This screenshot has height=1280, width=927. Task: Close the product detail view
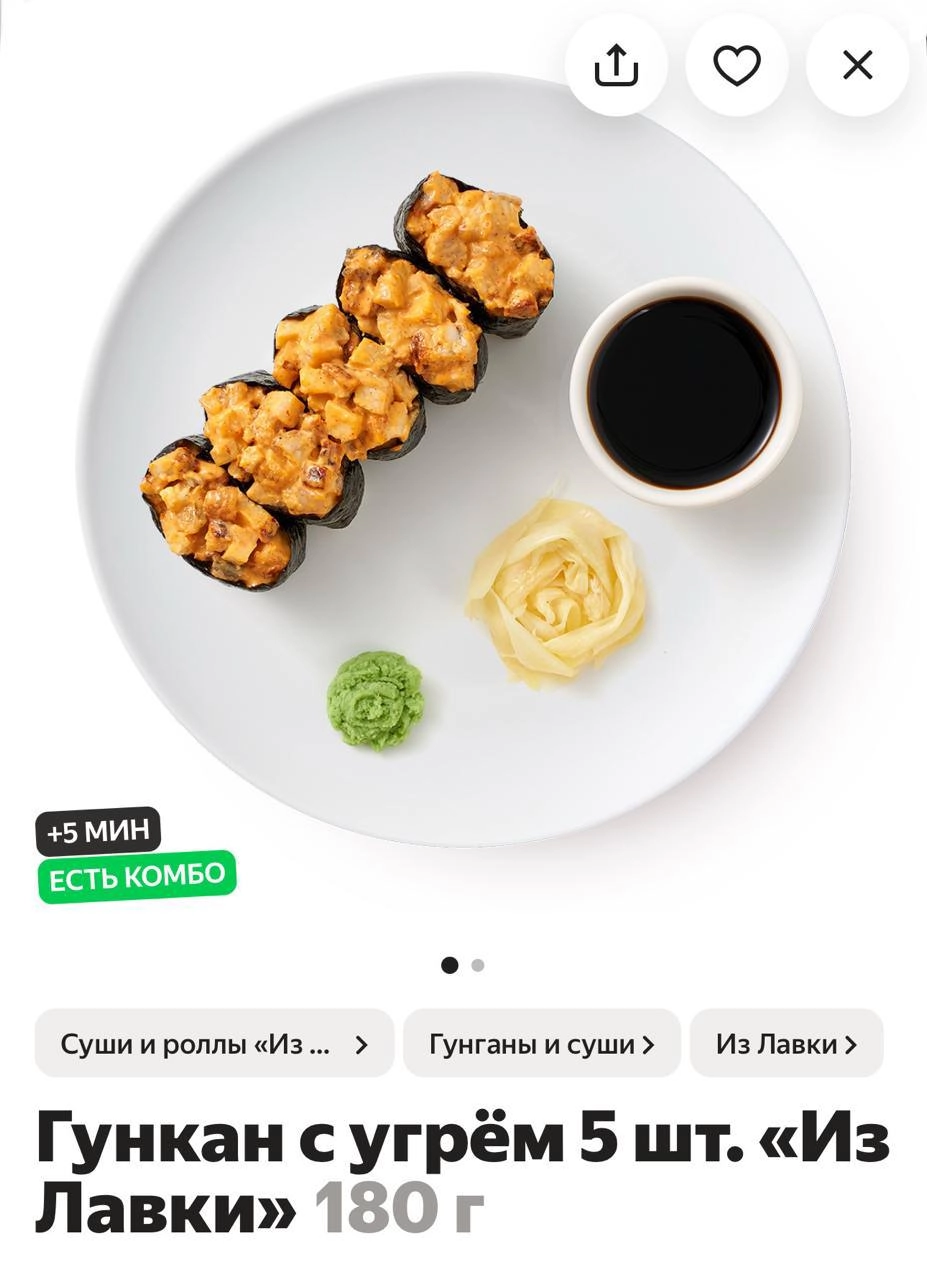pos(857,66)
